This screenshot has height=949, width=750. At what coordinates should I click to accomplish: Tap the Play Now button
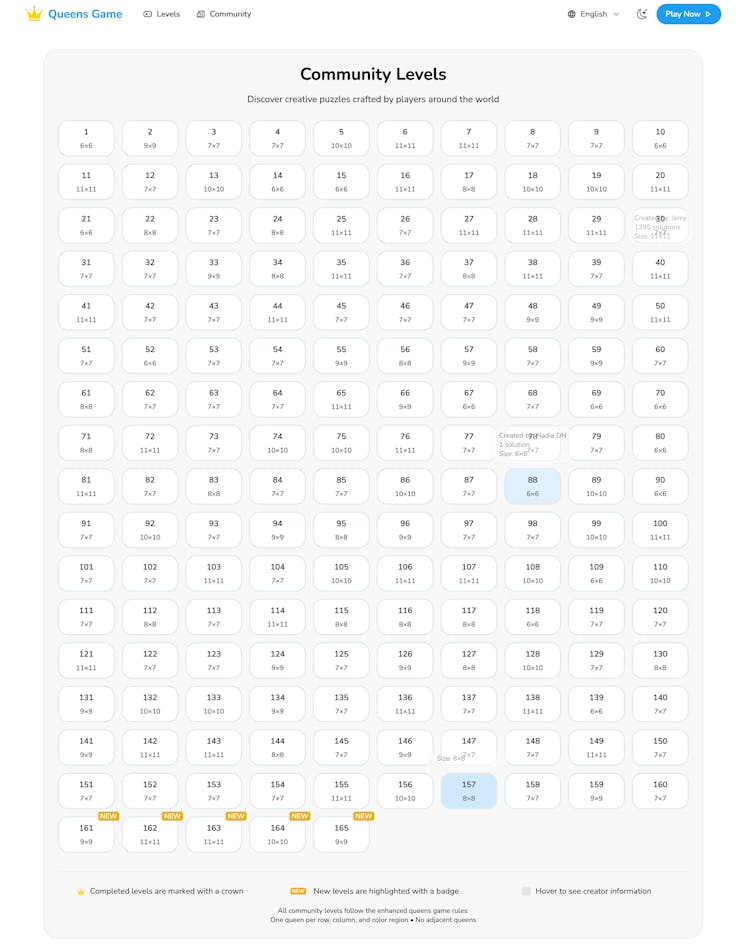(688, 14)
